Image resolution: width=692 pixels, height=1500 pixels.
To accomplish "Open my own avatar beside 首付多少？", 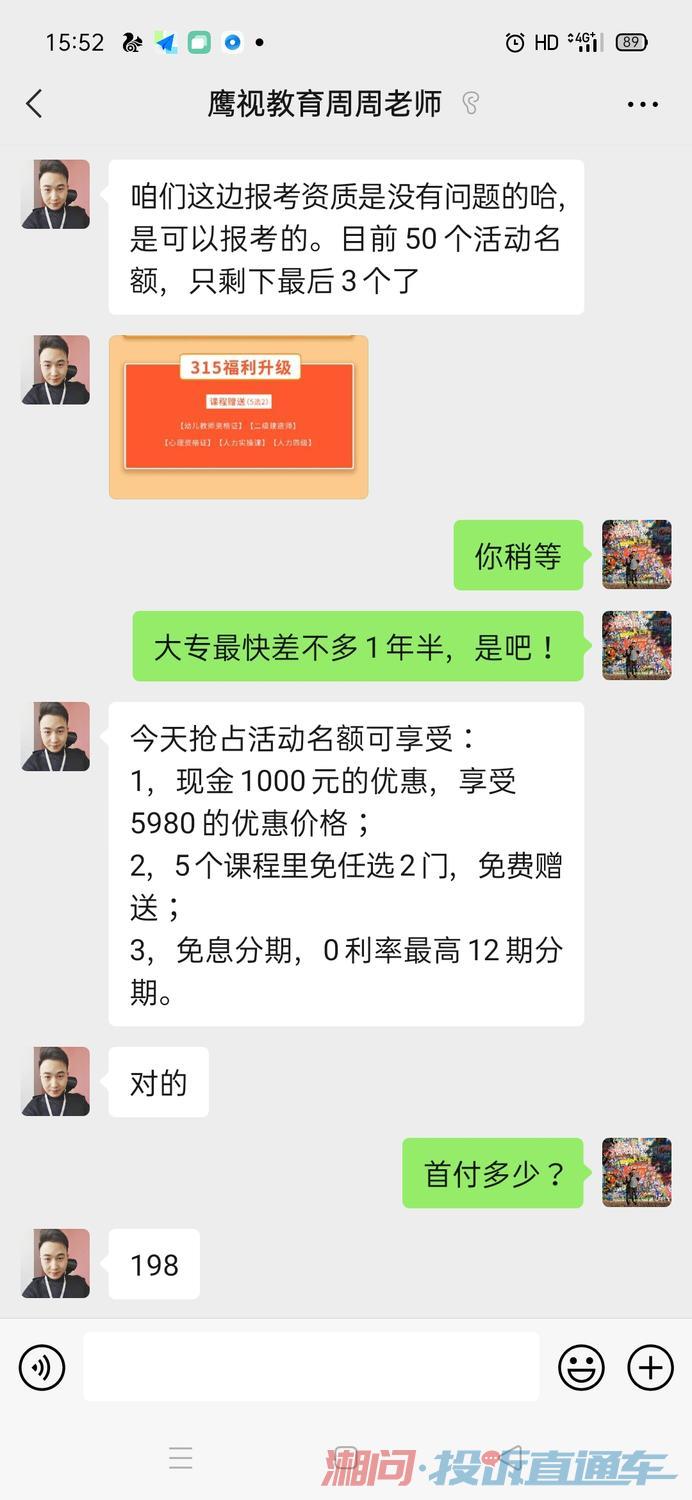I will (x=636, y=1172).
